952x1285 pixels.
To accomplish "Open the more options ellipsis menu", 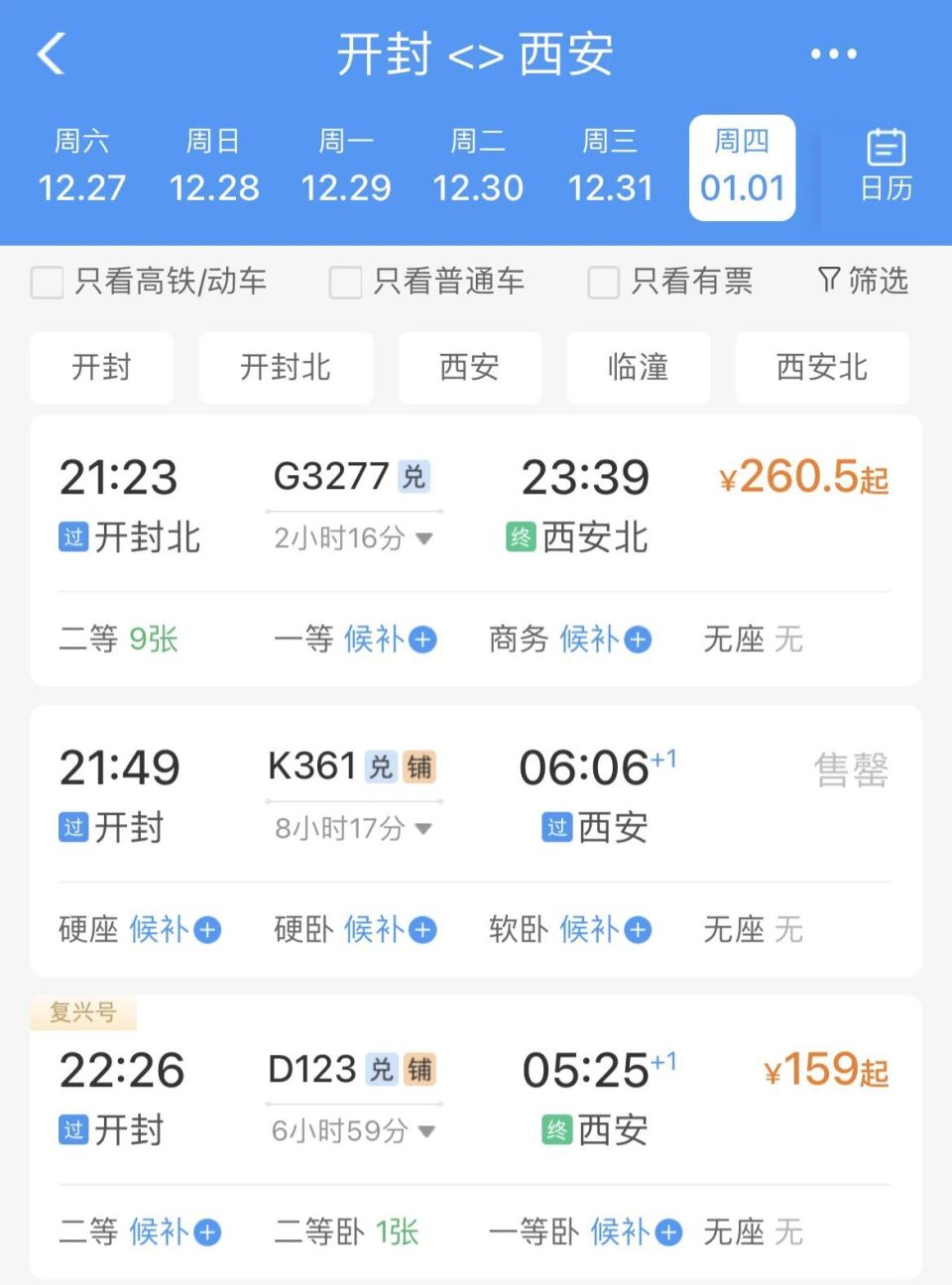I will click(833, 55).
